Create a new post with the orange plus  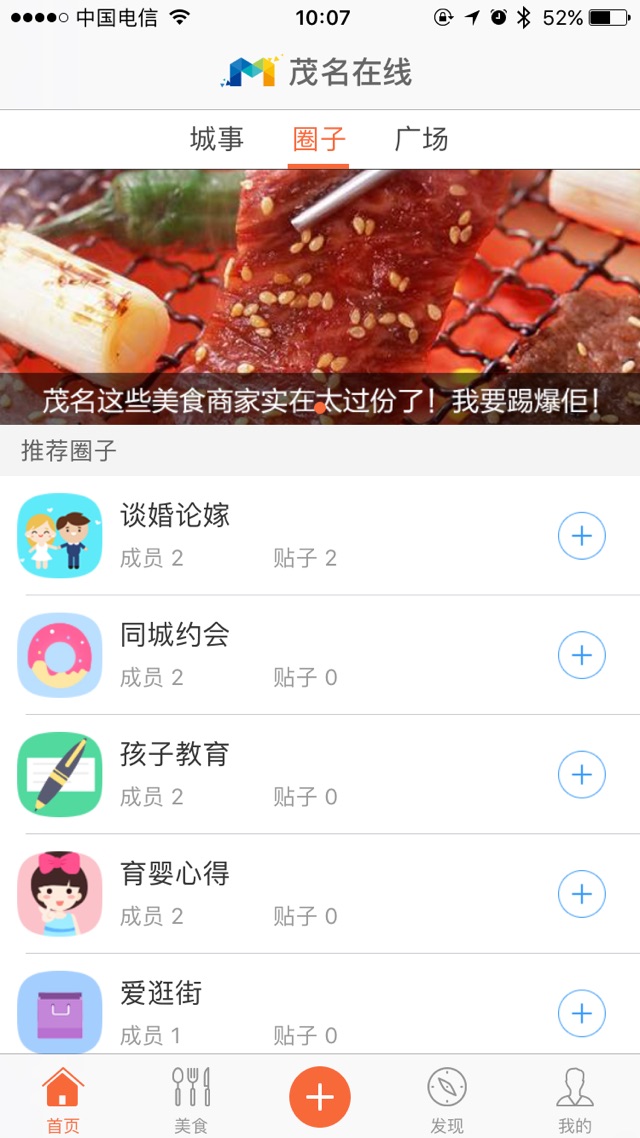pyautogui.click(x=319, y=1096)
